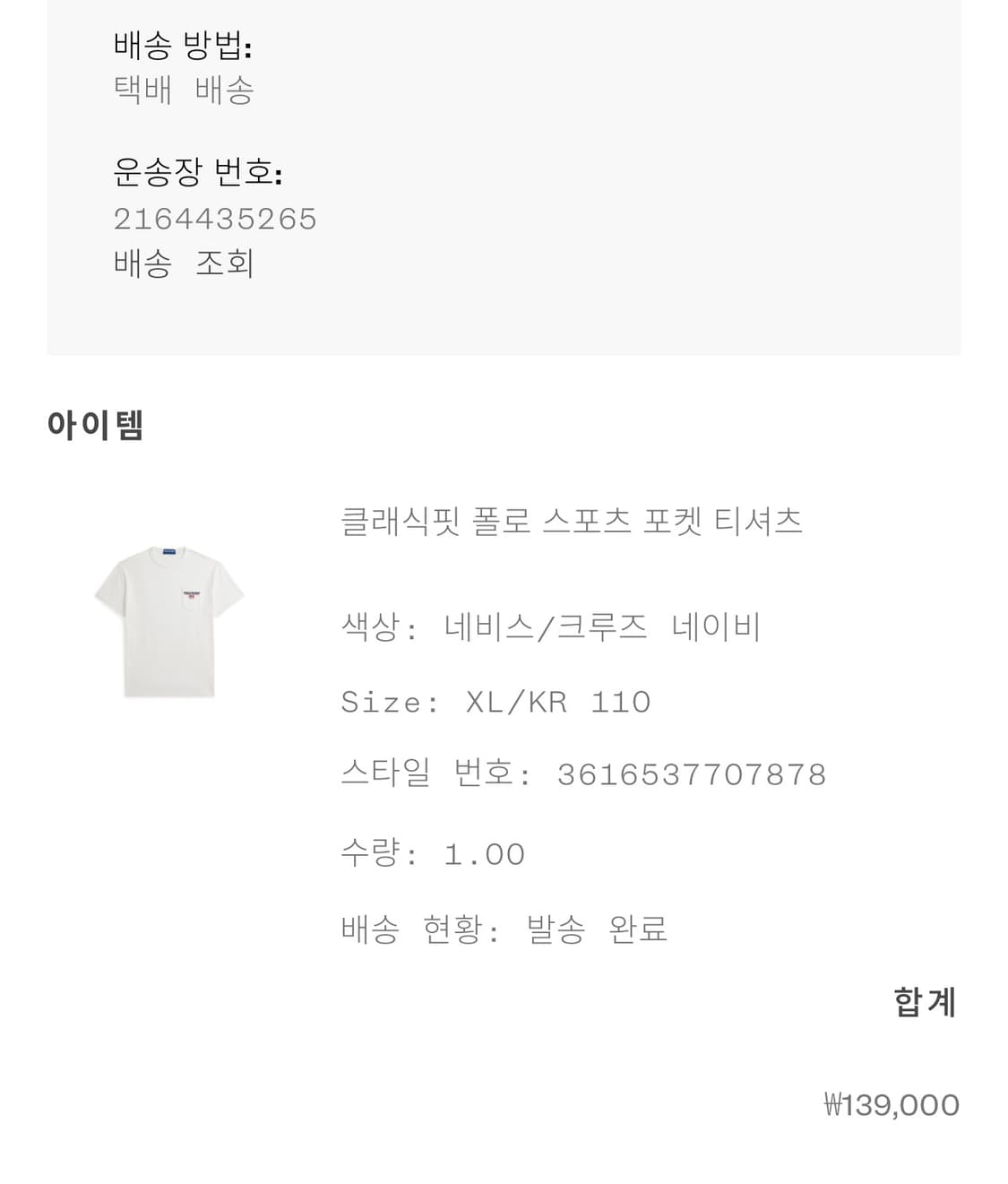1008x1184 pixels.
Task: Click the tracking number 2164435265
Action: point(217,217)
